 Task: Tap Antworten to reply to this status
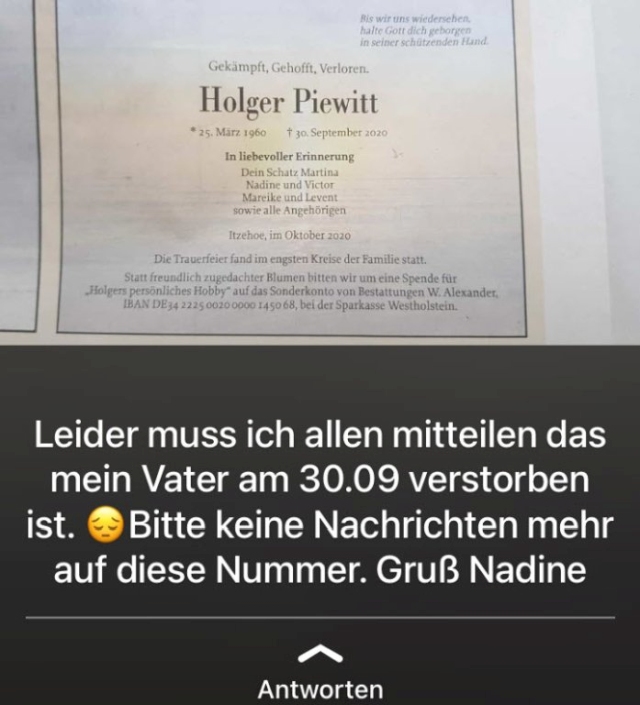pyautogui.click(x=320, y=688)
